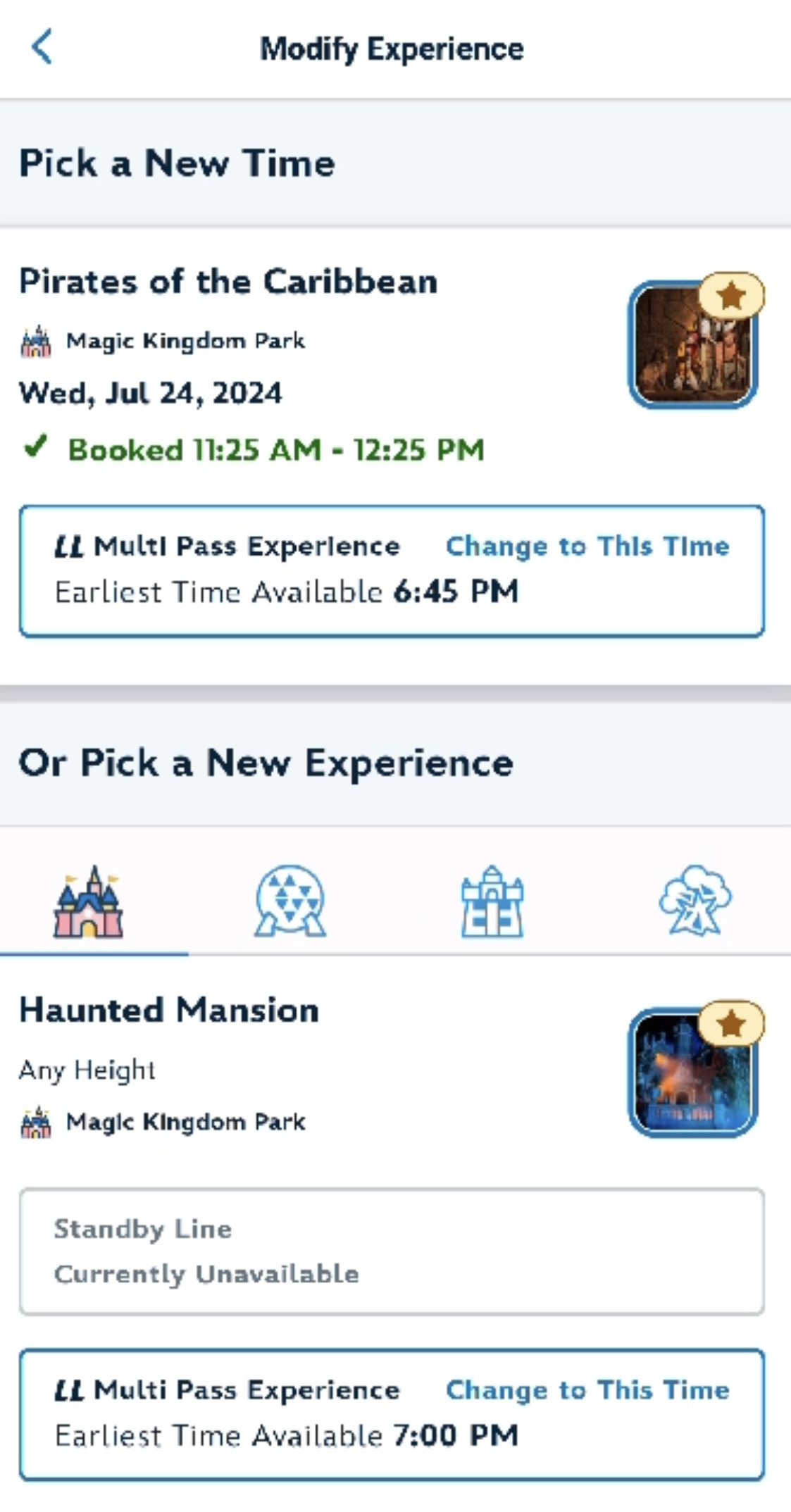Screen dimensions: 791x1512
Task: Select the Magic Kingdom castle tab
Action: (89, 901)
